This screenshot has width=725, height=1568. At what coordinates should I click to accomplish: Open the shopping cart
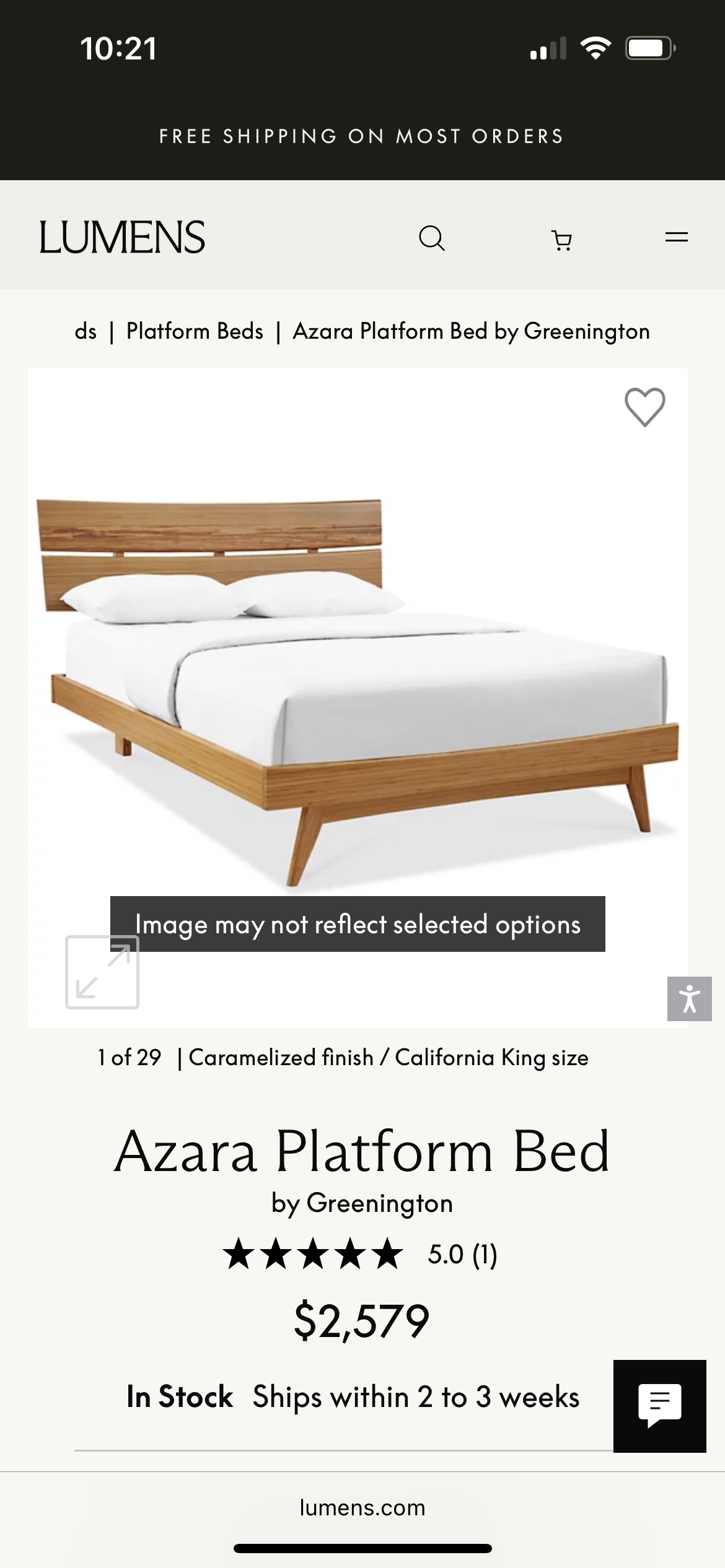(561, 239)
